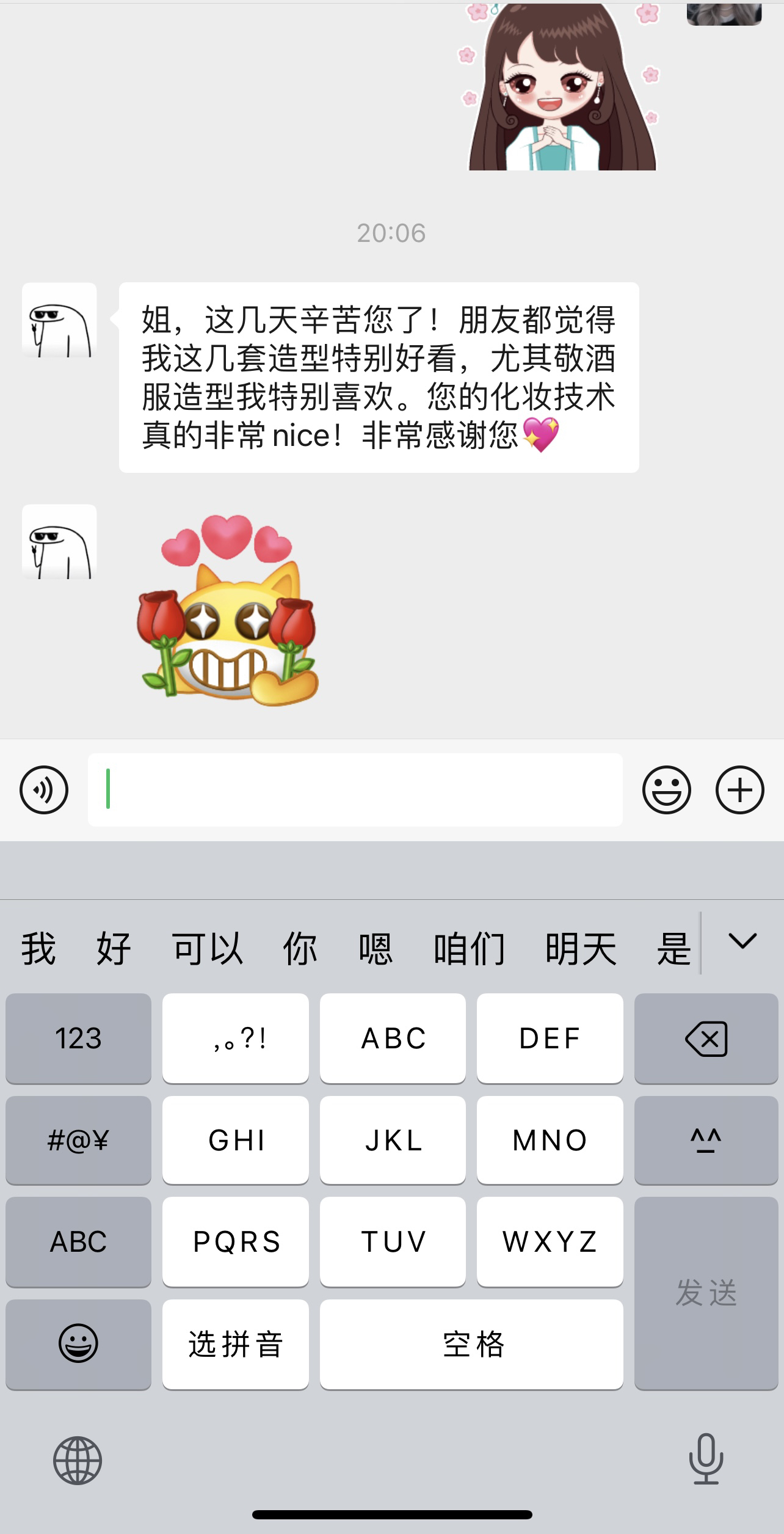
Task: Open the emoji sticker panel
Action: tap(666, 789)
